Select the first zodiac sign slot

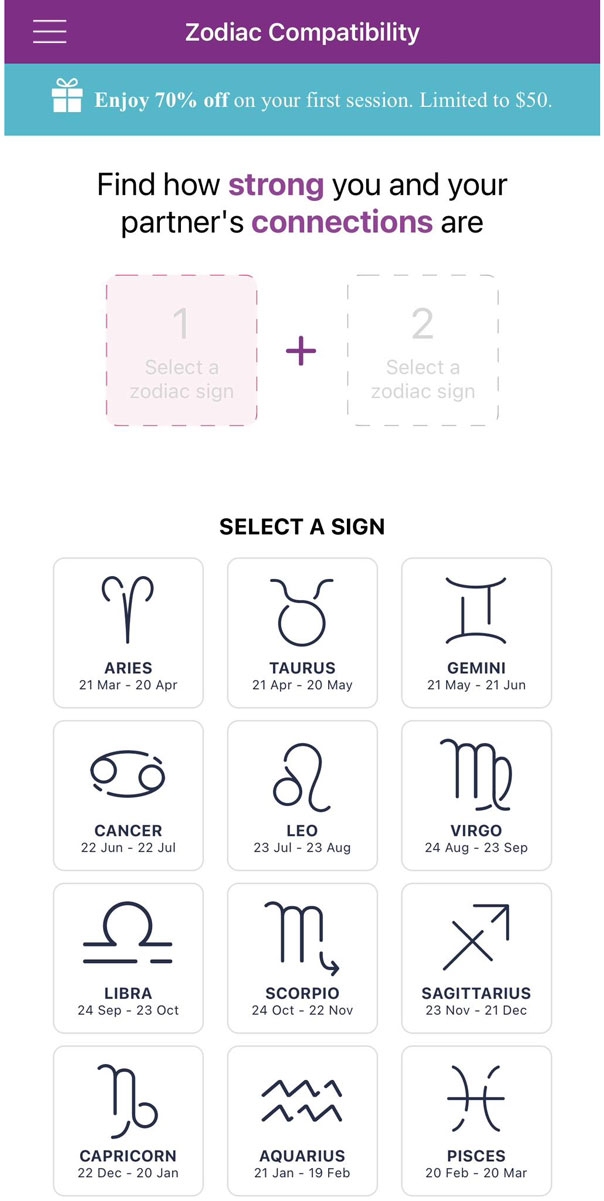click(182, 350)
